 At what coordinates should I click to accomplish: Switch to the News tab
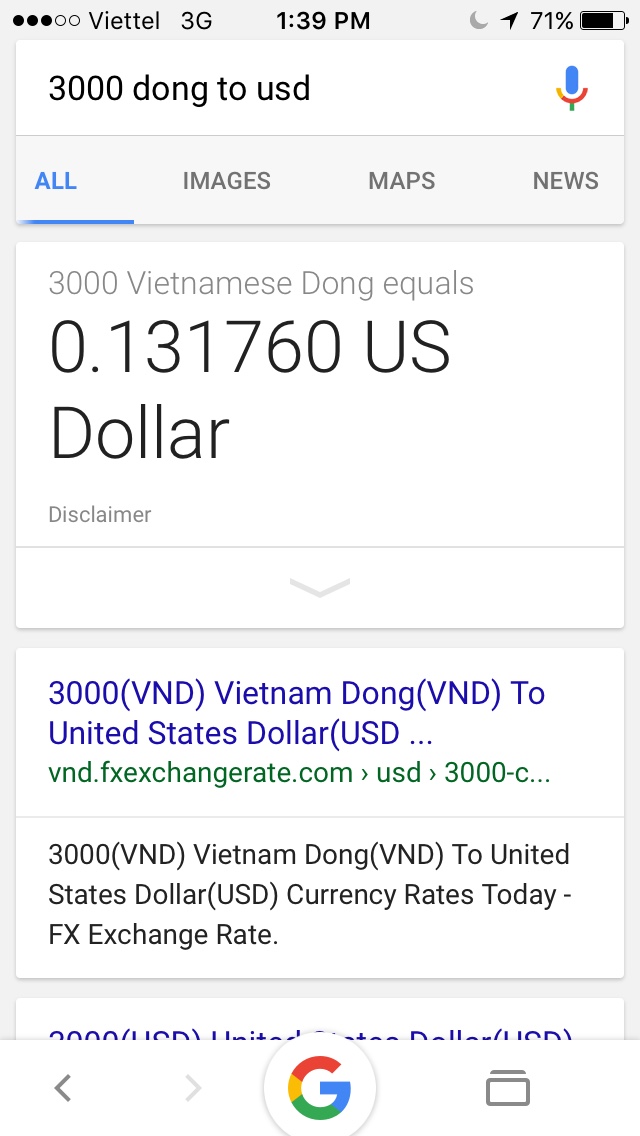[x=565, y=181]
